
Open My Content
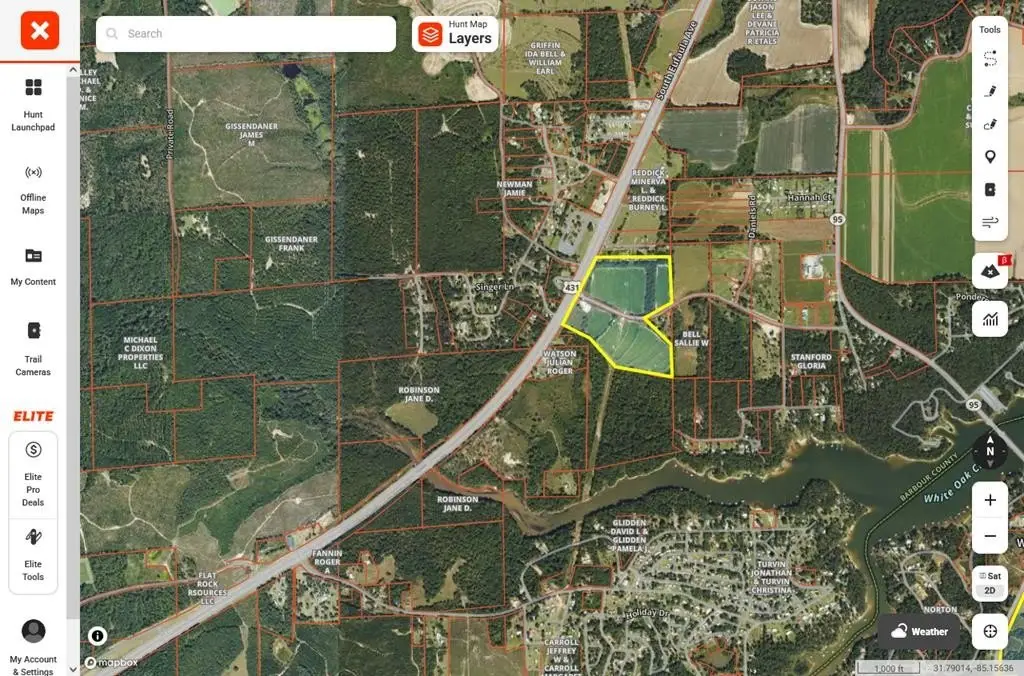point(33,267)
